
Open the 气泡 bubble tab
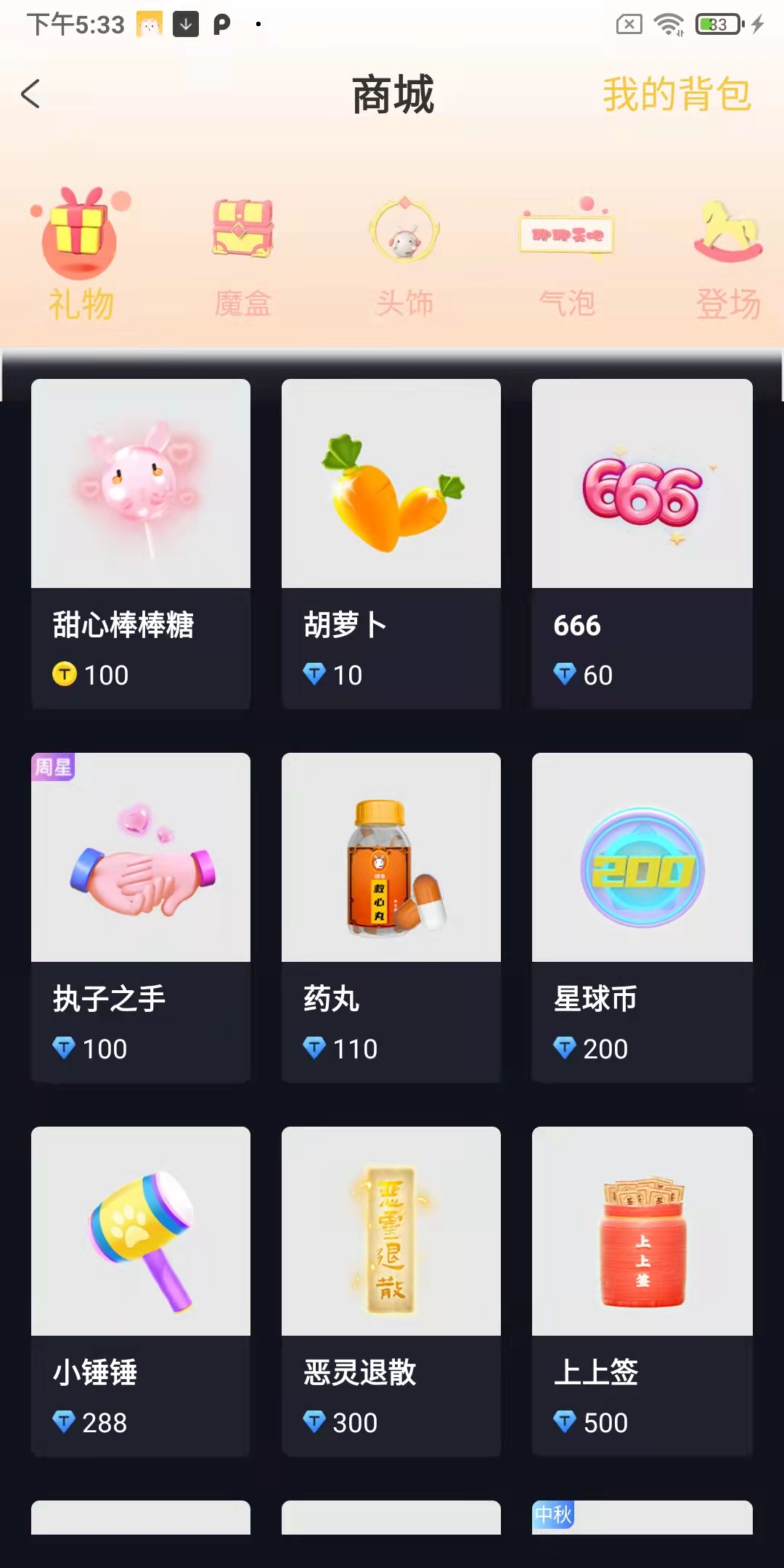(x=567, y=254)
